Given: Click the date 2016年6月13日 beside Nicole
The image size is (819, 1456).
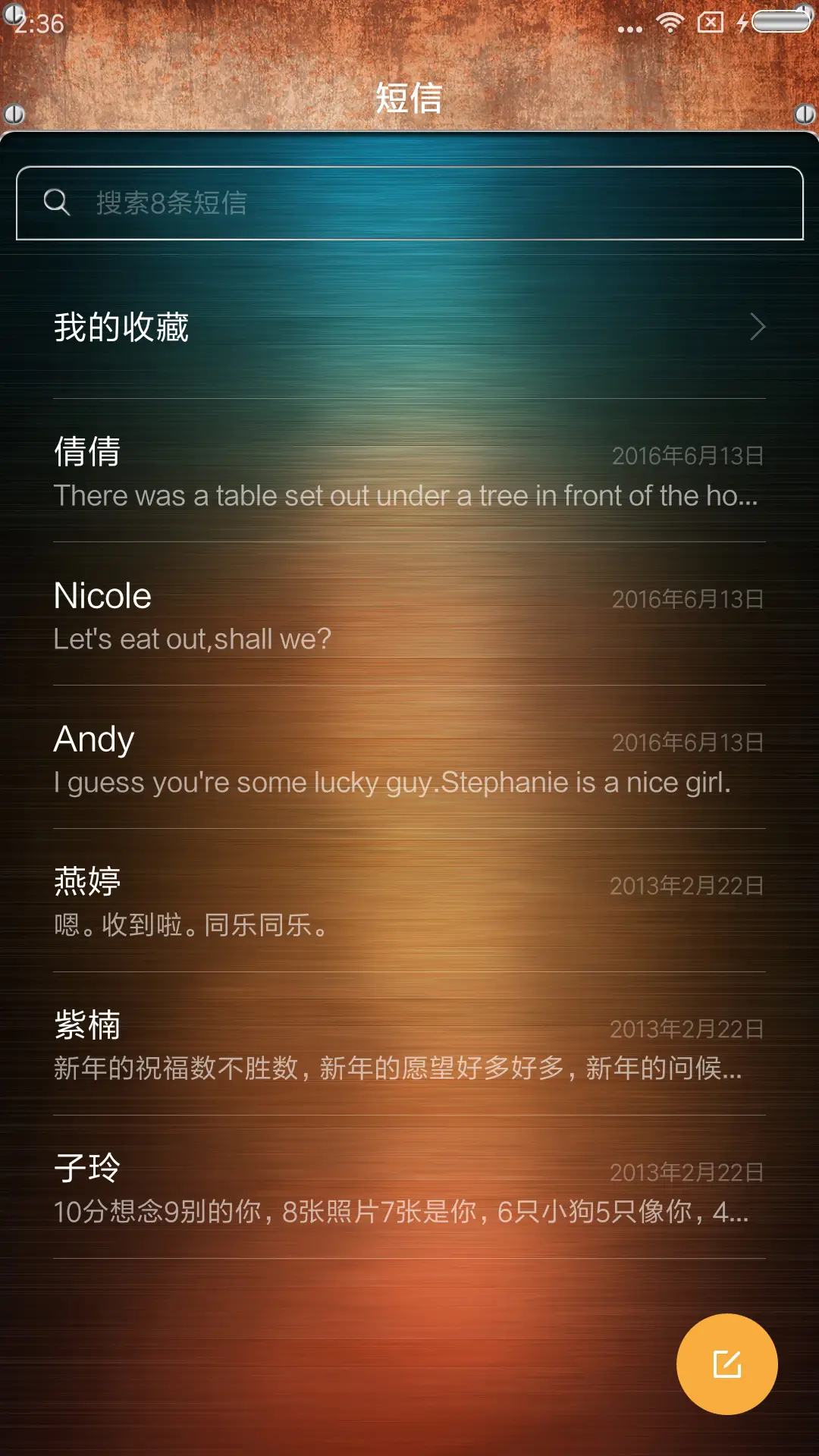Looking at the screenshot, I should pyautogui.click(x=687, y=599).
